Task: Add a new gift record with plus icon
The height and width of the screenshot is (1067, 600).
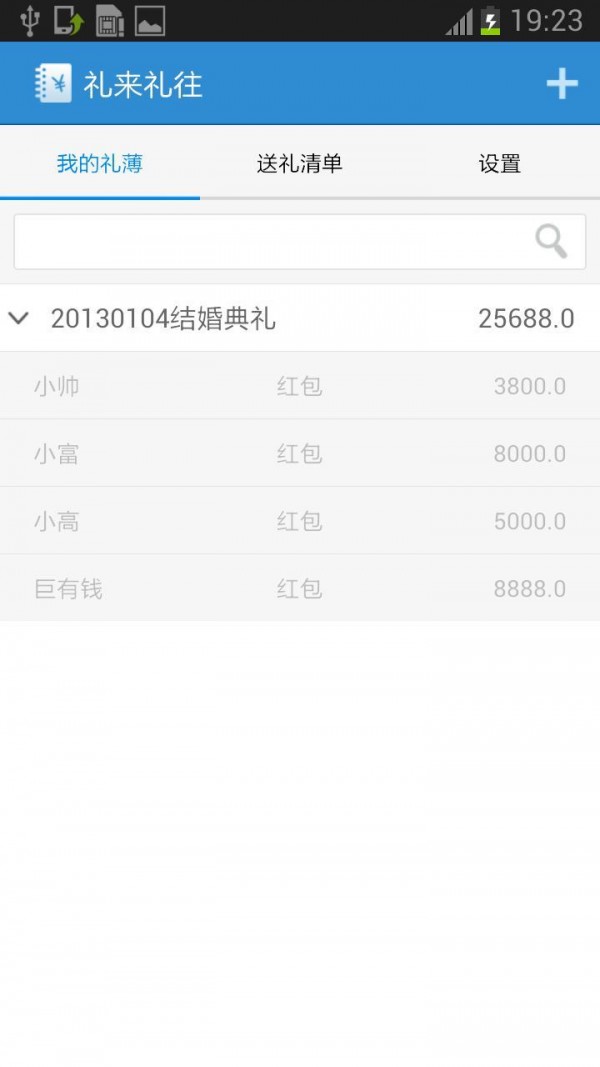Action: [x=562, y=84]
